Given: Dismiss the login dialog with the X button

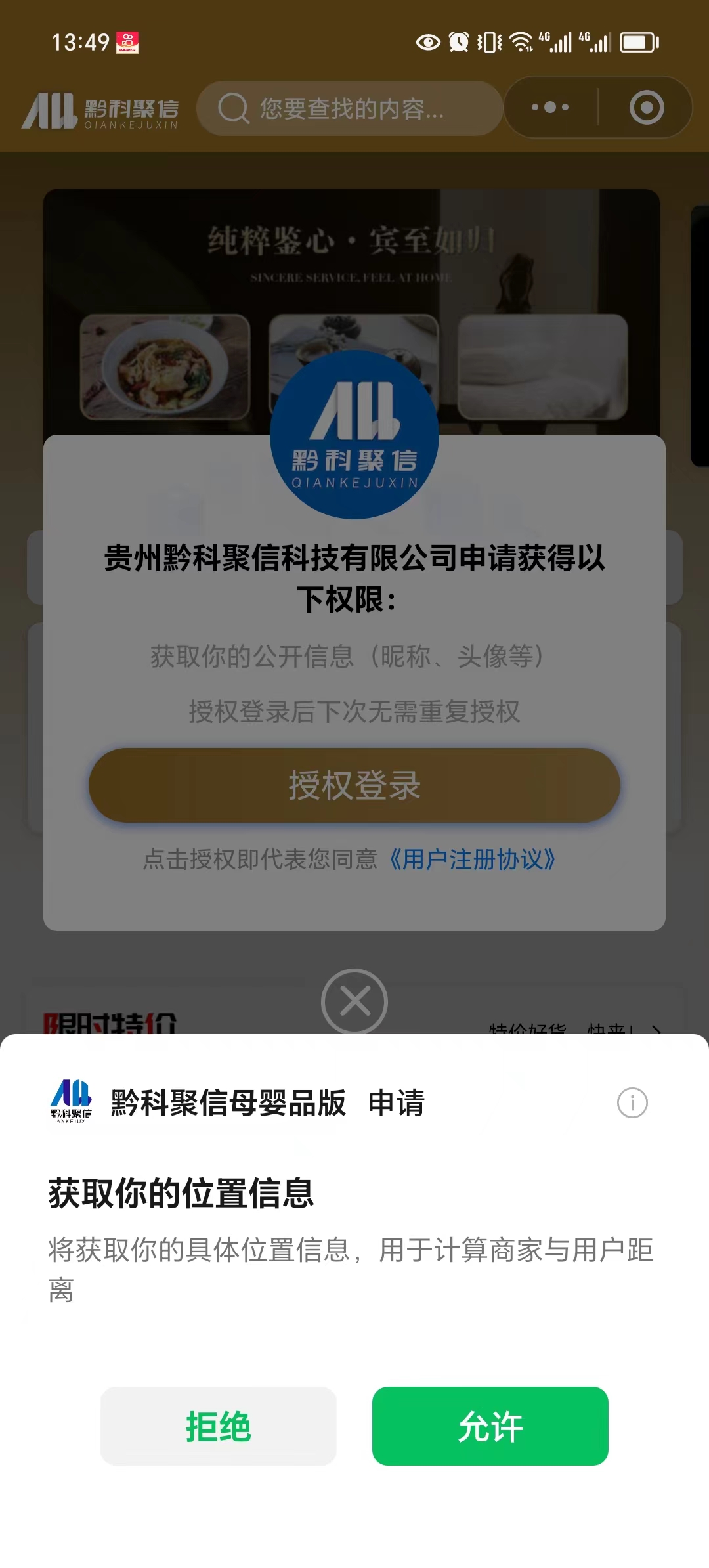Looking at the screenshot, I should pos(354,1001).
